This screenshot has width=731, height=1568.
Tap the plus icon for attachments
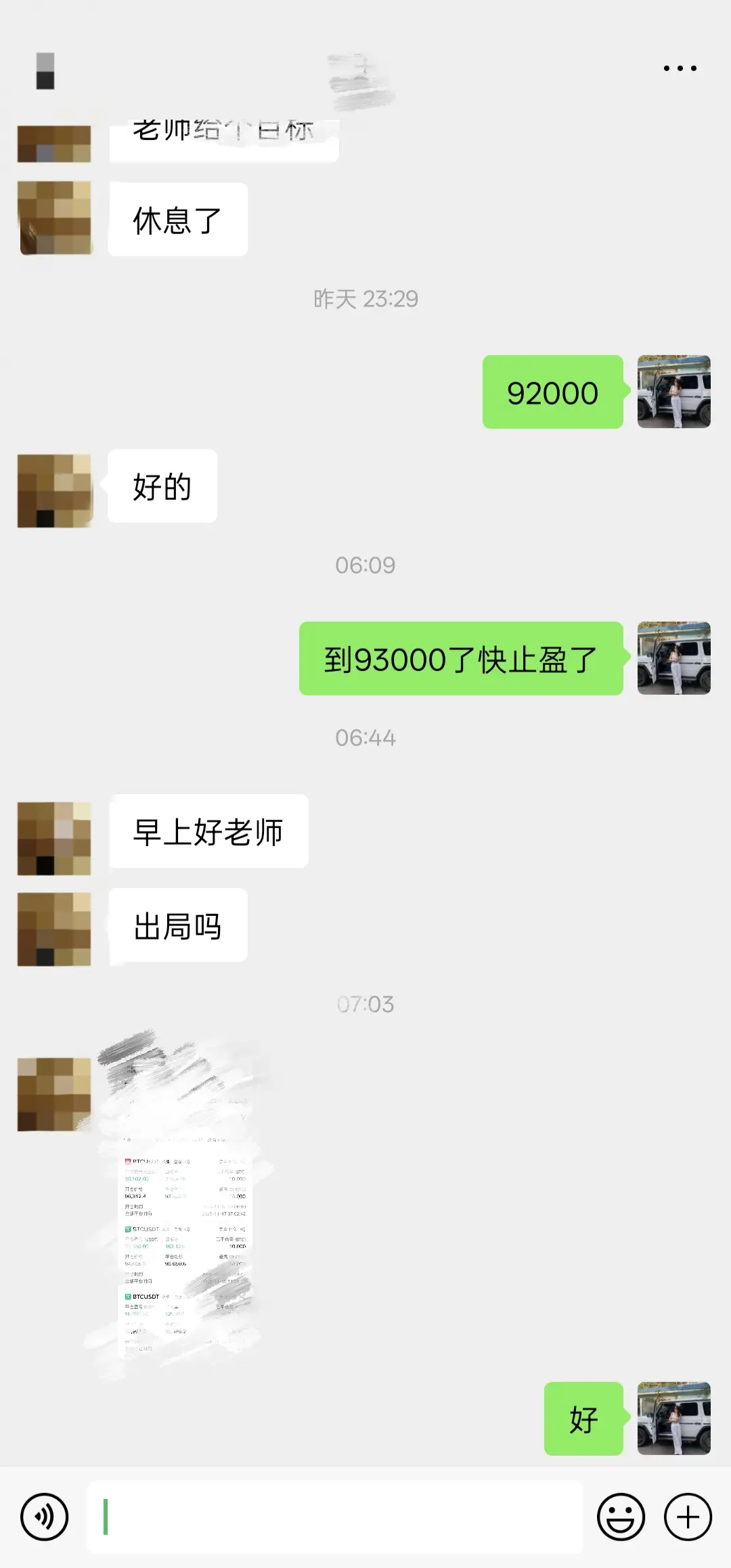click(x=688, y=1517)
